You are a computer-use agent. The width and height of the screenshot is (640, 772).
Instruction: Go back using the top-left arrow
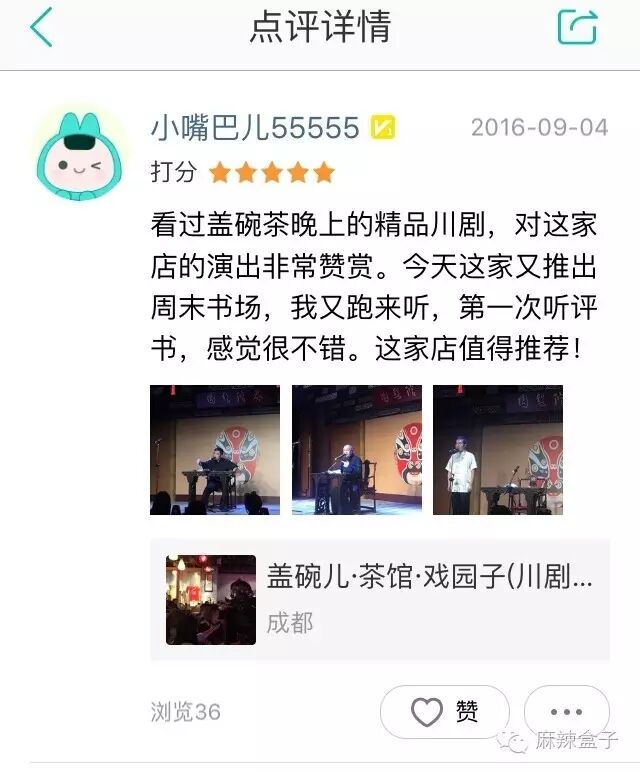click(41, 28)
